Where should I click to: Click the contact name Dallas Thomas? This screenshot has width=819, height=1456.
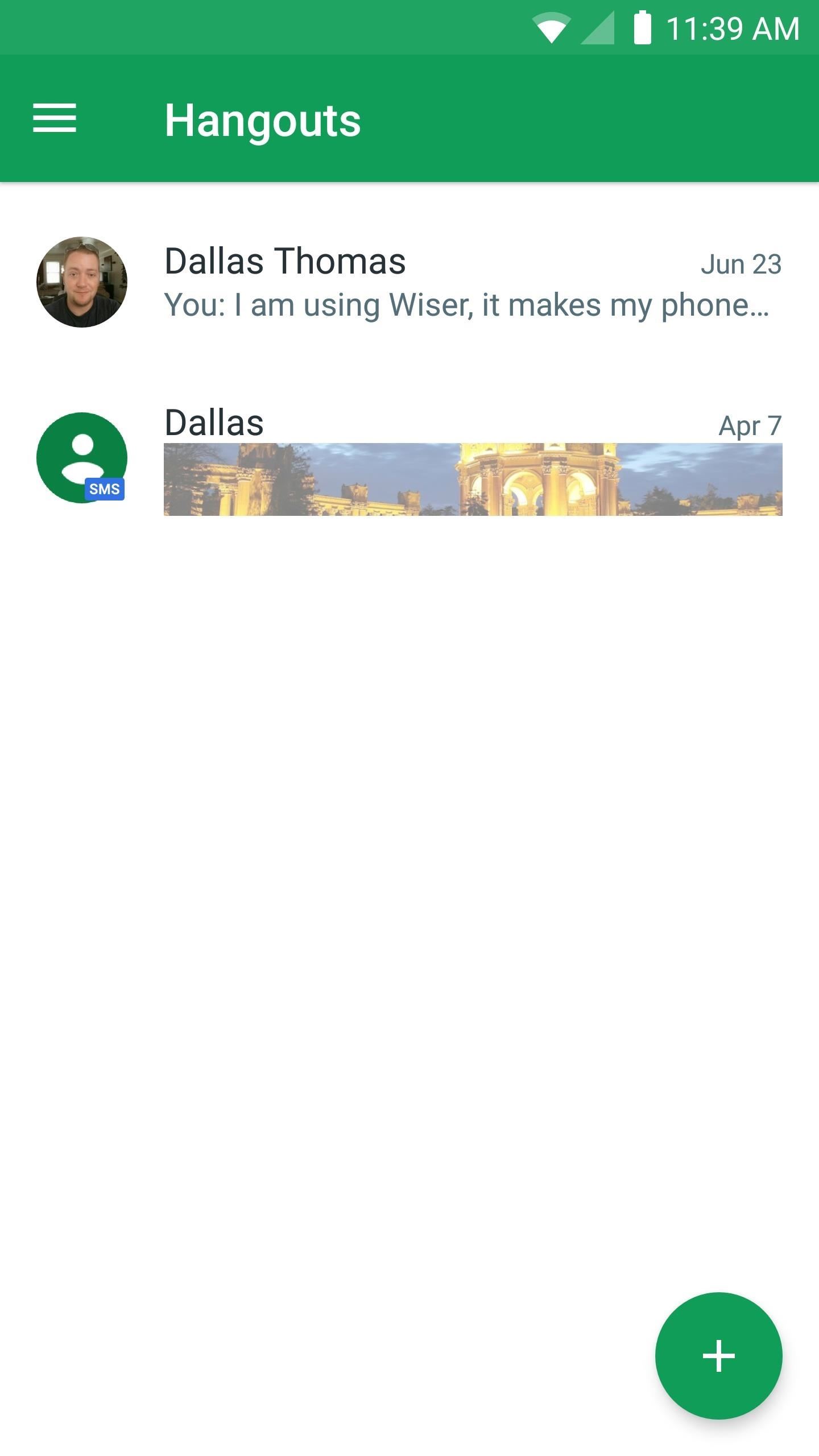coord(284,260)
